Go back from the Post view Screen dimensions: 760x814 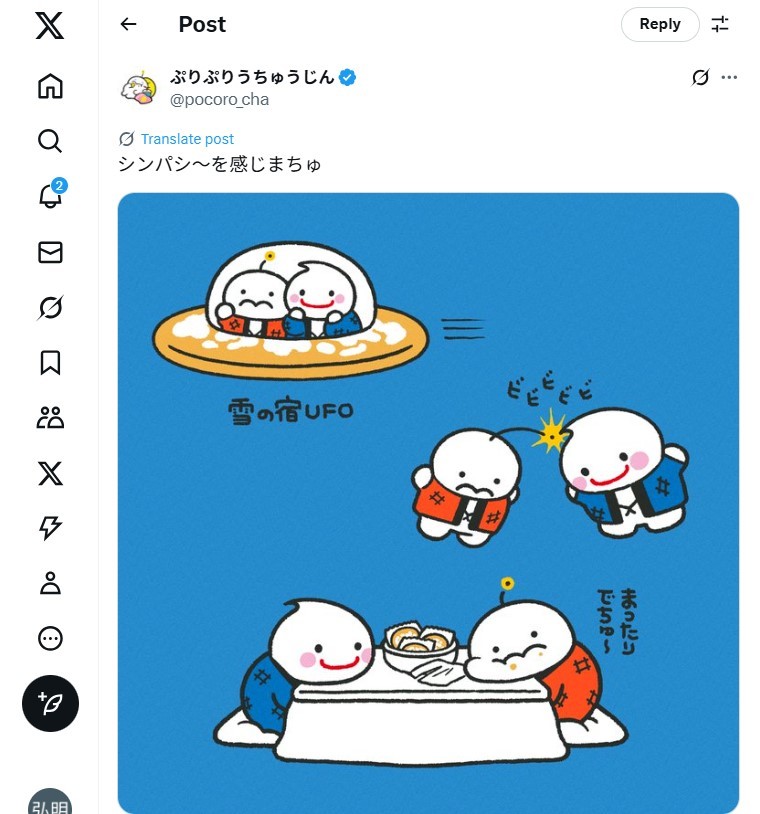[128, 24]
